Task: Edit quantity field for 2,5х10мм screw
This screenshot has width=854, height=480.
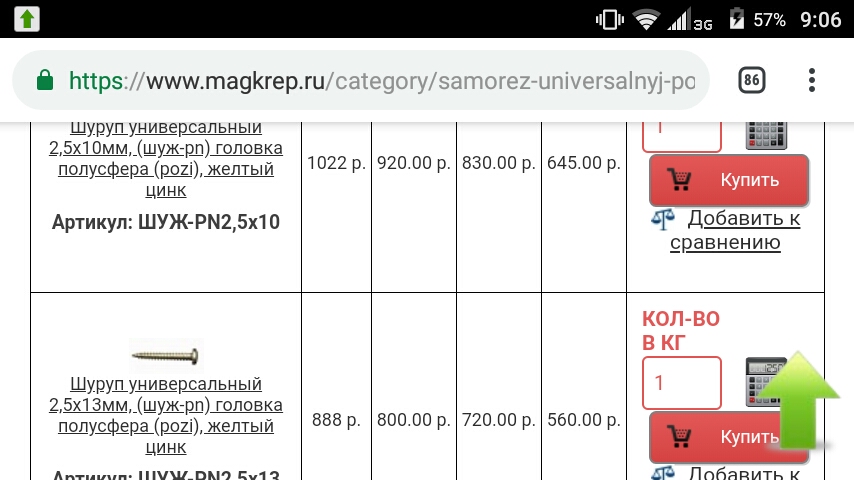Action: 681,132
